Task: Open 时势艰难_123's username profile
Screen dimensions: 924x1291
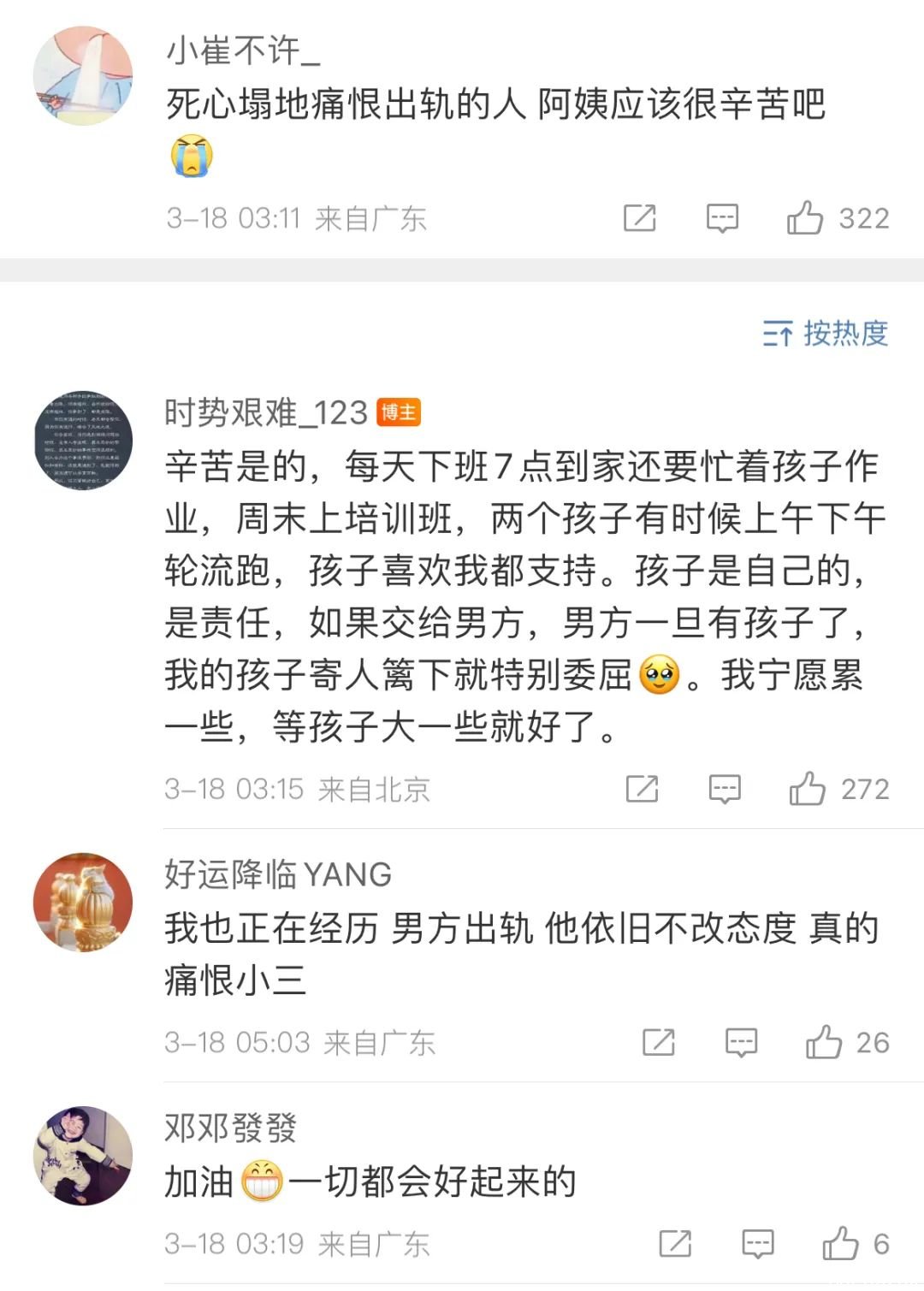Action: [266, 413]
